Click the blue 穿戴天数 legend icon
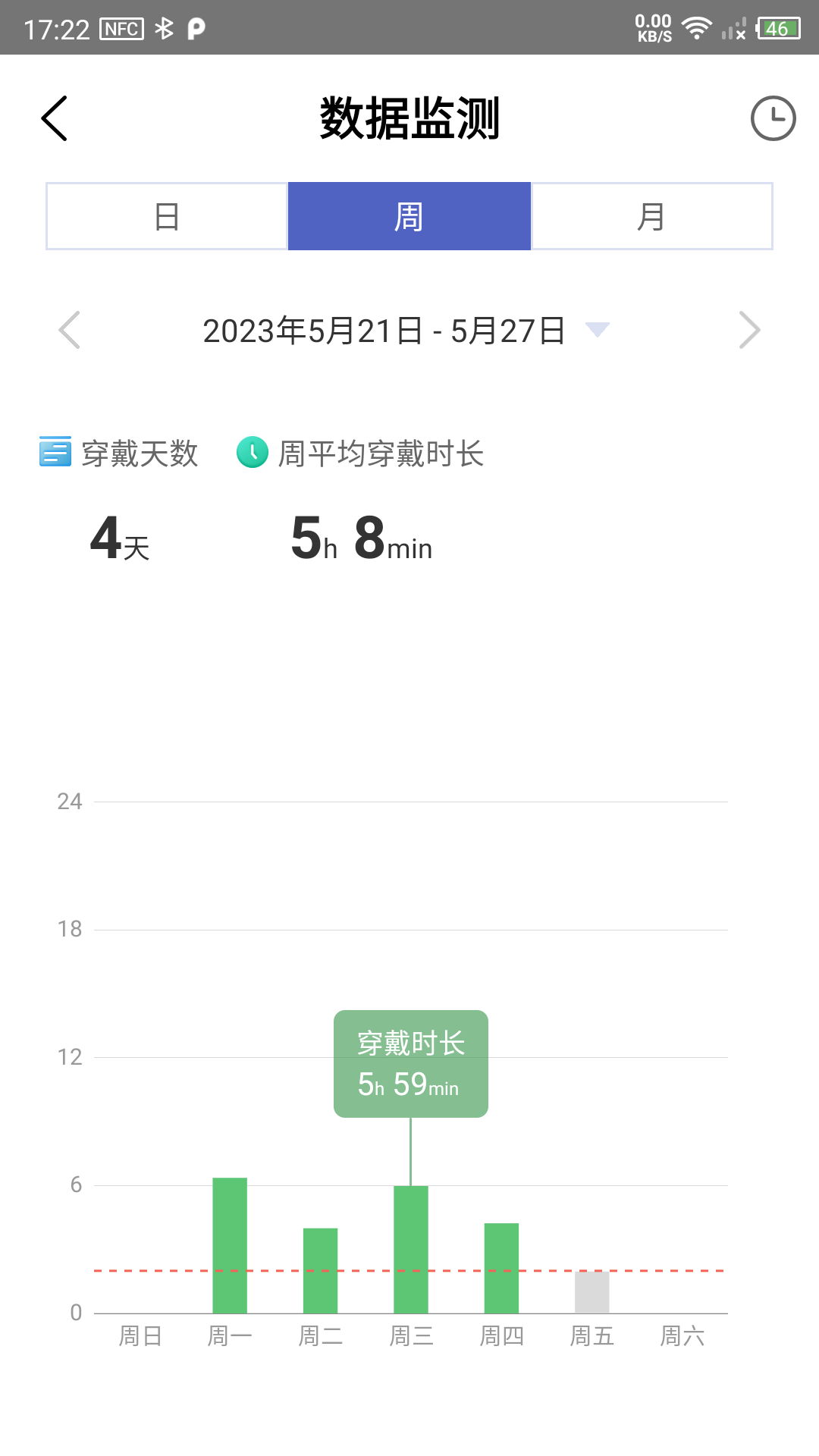 click(x=55, y=453)
